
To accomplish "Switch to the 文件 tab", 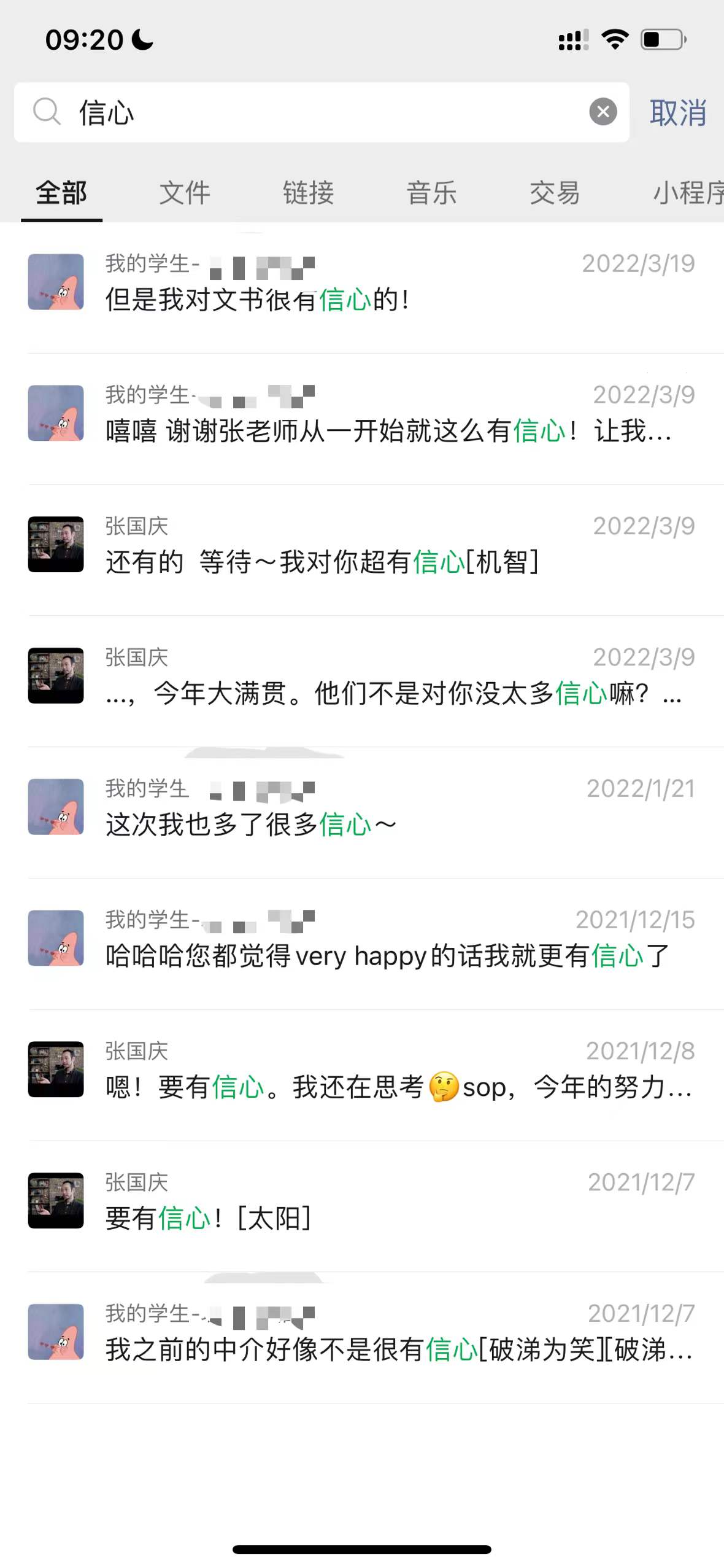I will pos(185,193).
